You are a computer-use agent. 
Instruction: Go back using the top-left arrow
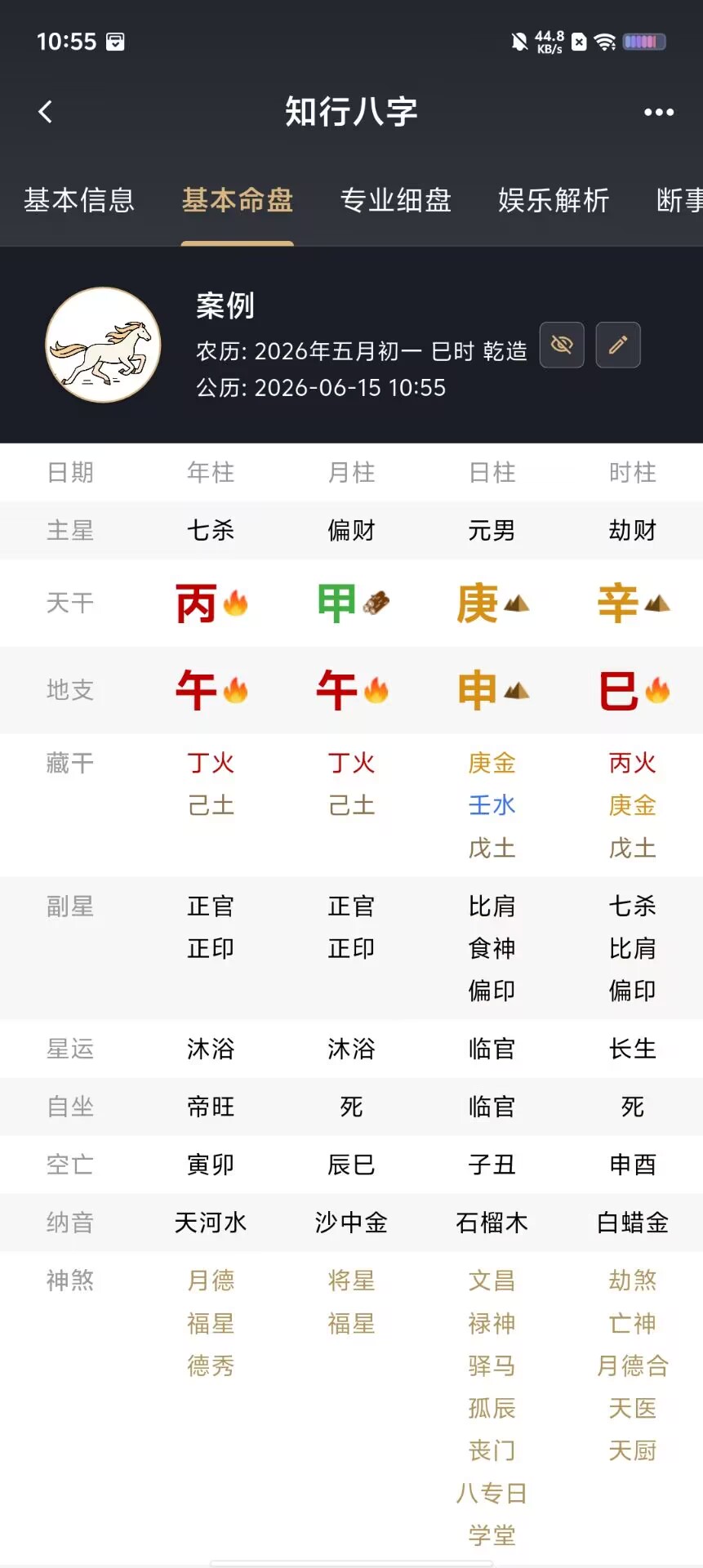coord(46,112)
